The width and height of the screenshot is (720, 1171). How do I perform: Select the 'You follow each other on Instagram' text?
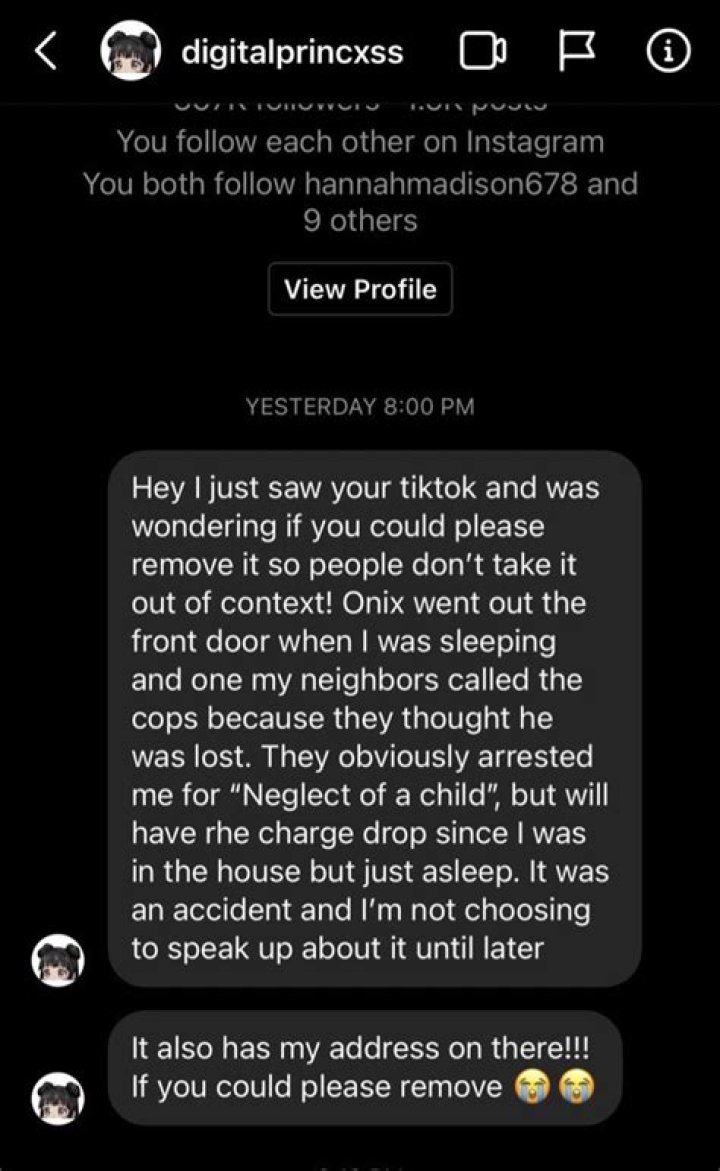point(360,142)
